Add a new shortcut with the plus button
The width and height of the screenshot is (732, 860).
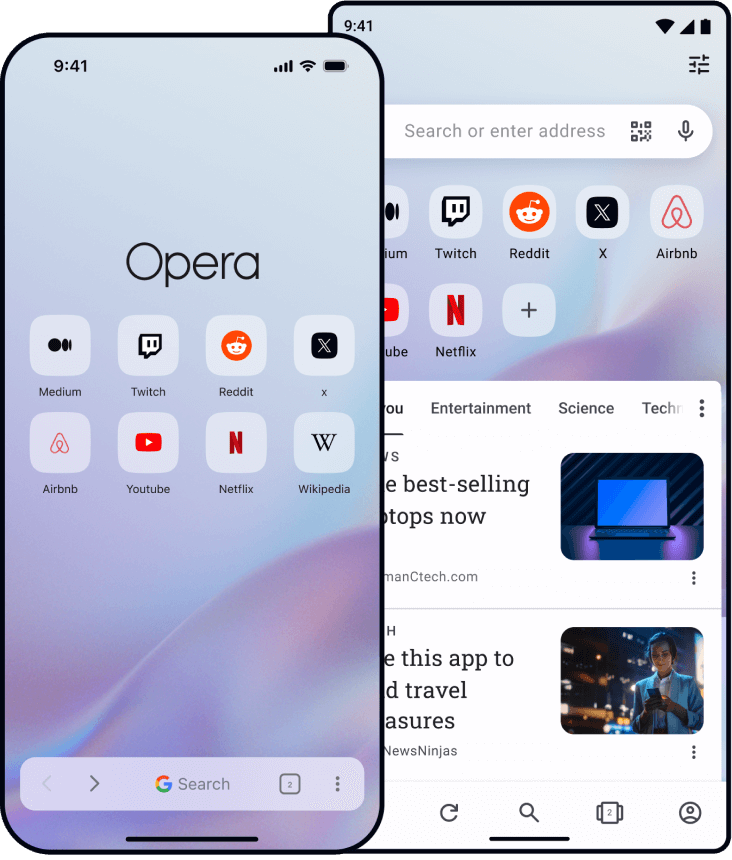point(528,310)
